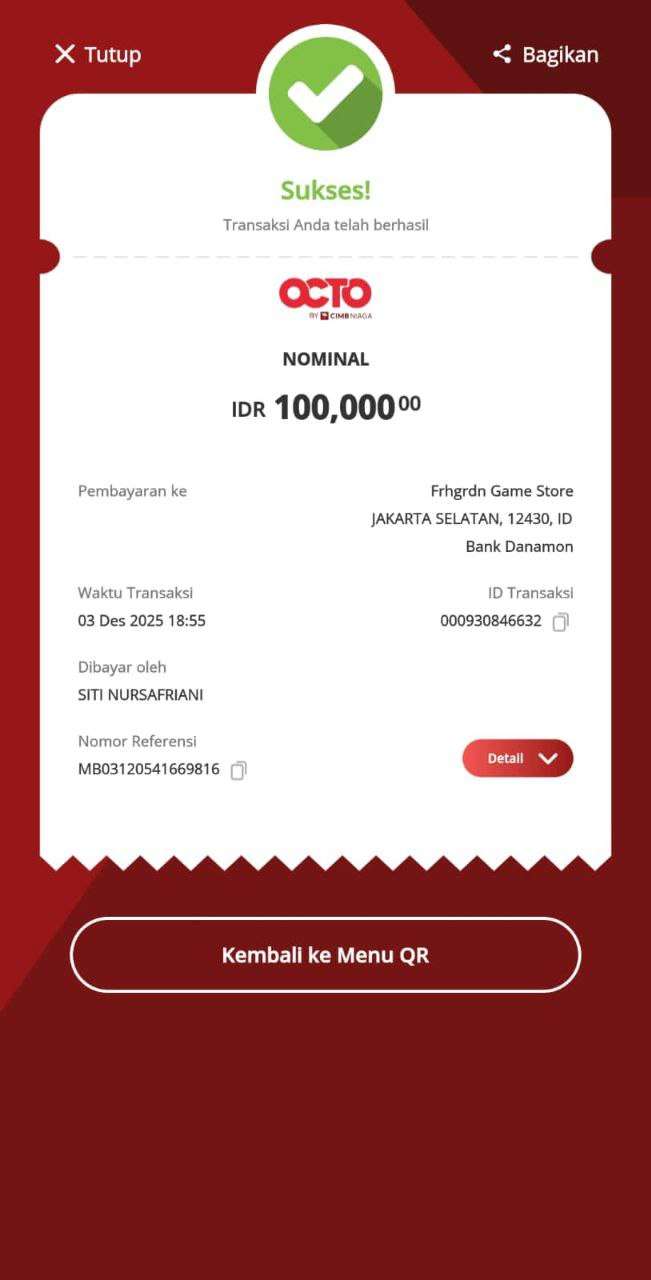Expand the Detail section
Viewport: 651px width, 1280px height.
point(518,758)
